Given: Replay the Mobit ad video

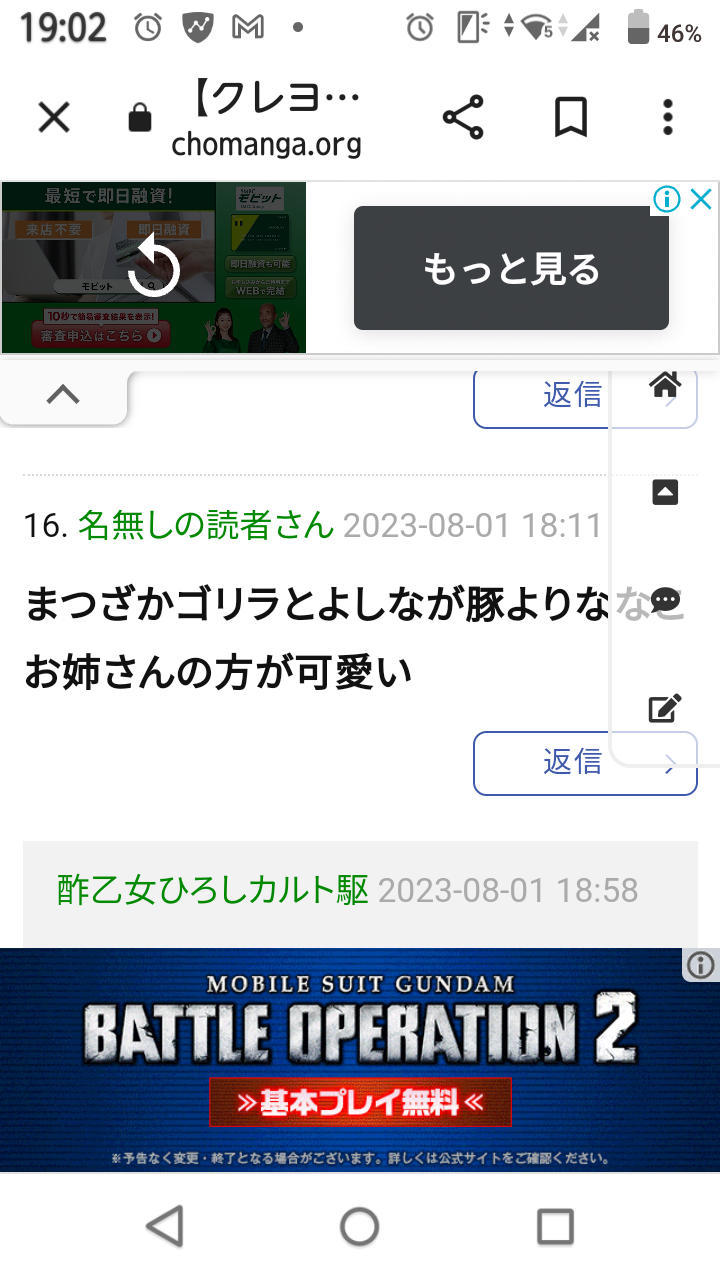Looking at the screenshot, I should [x=154, y=268].
